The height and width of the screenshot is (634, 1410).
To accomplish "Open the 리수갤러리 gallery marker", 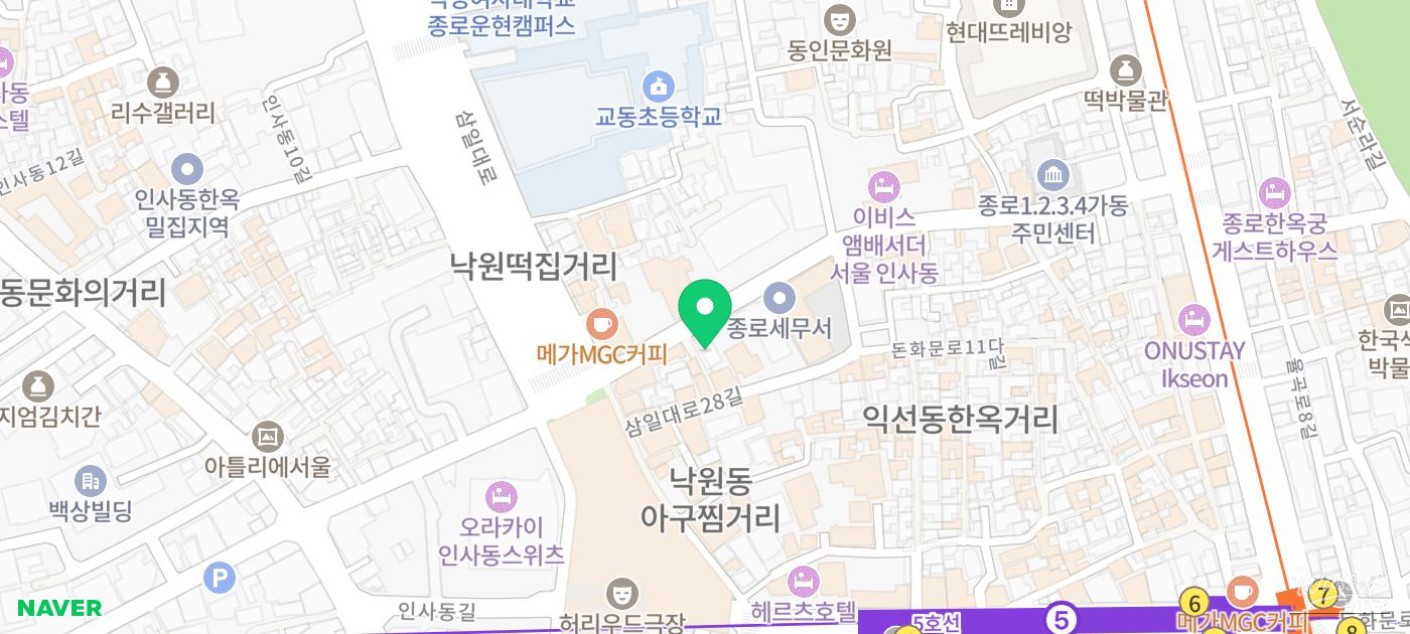I will (x=163, y=82).
